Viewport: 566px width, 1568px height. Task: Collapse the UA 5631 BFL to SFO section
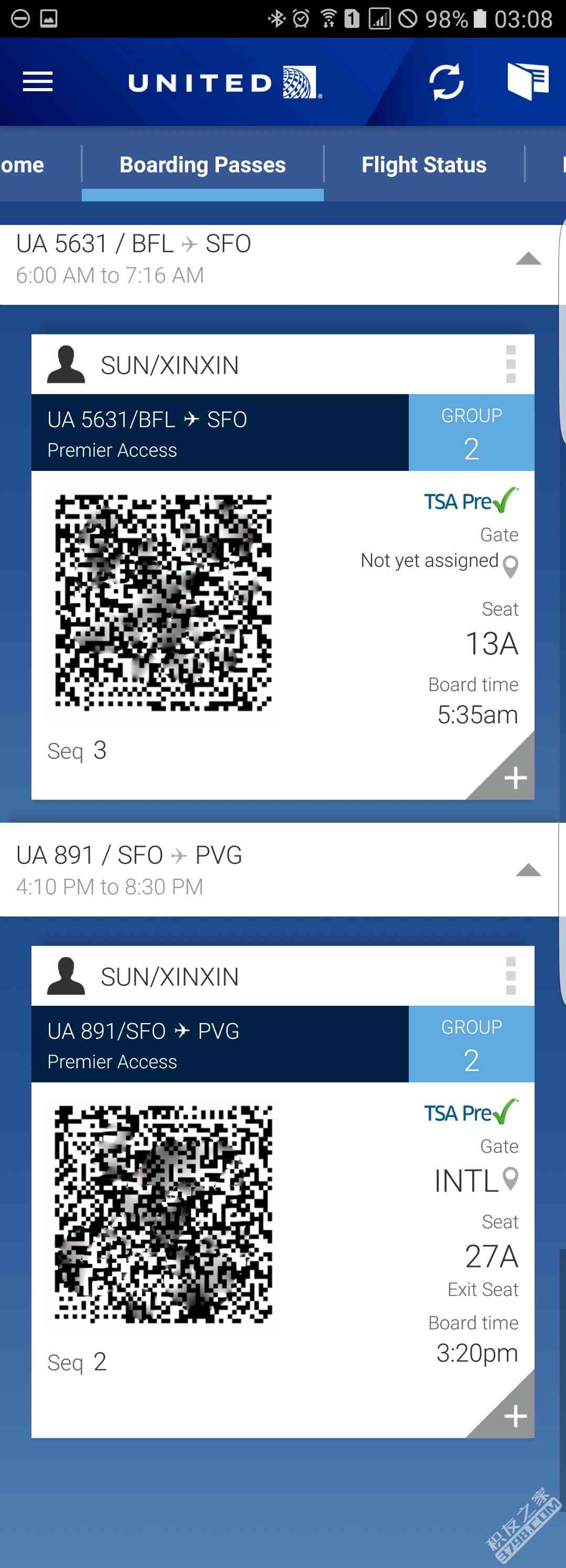(x=528, y=259)
